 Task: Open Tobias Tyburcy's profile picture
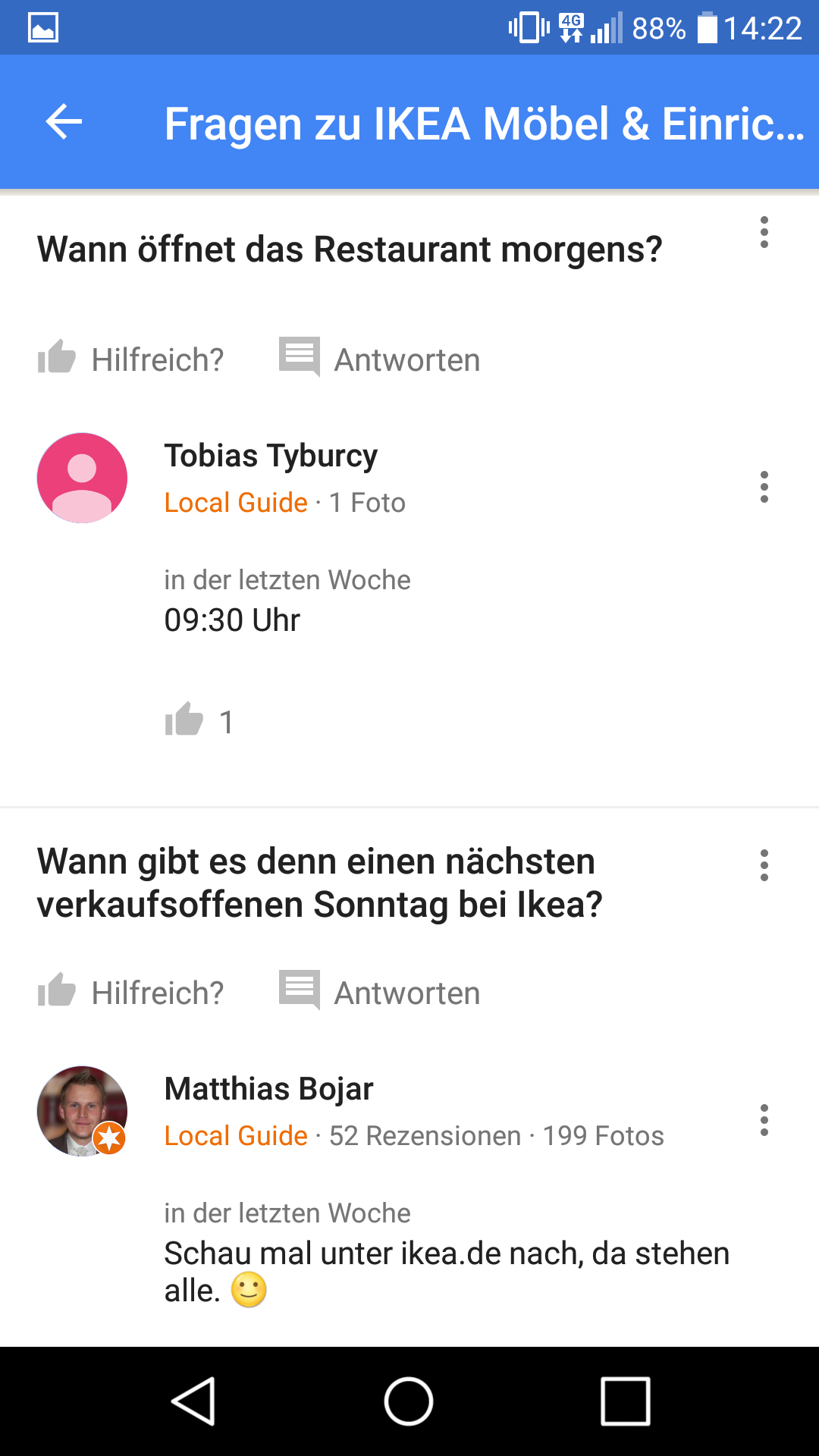(82, 478)
